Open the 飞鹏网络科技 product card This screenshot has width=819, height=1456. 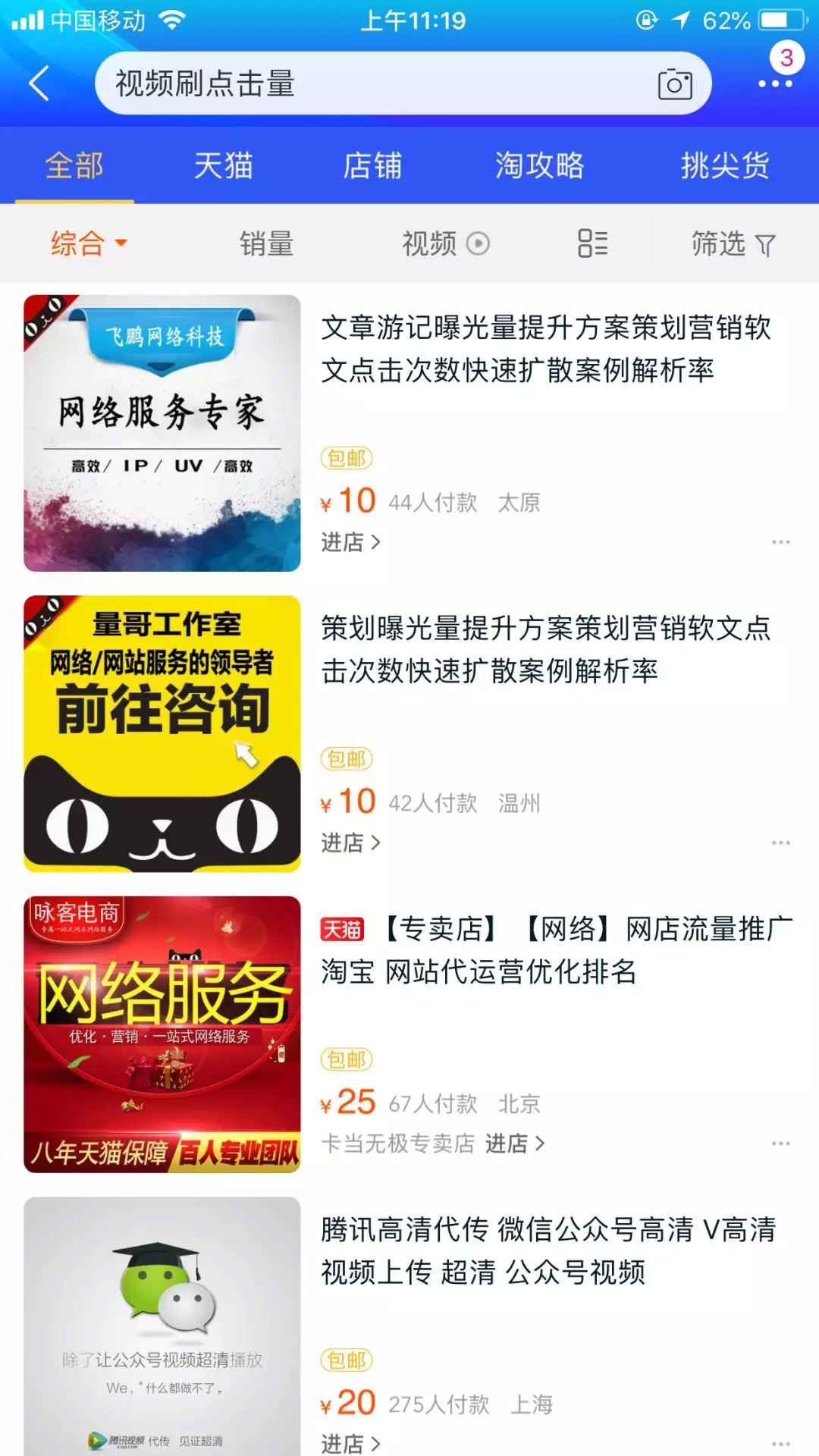point(162,433)
